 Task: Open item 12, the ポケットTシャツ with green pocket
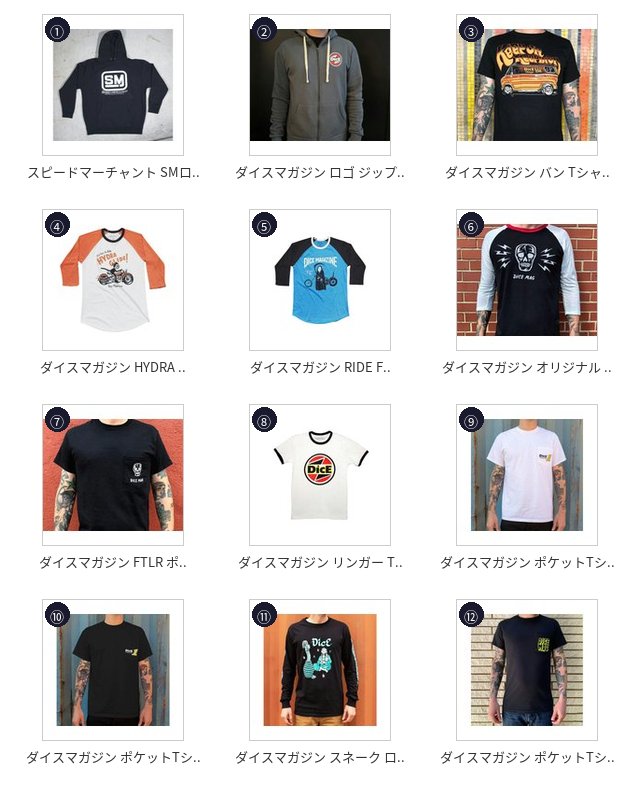coord(527,670)
